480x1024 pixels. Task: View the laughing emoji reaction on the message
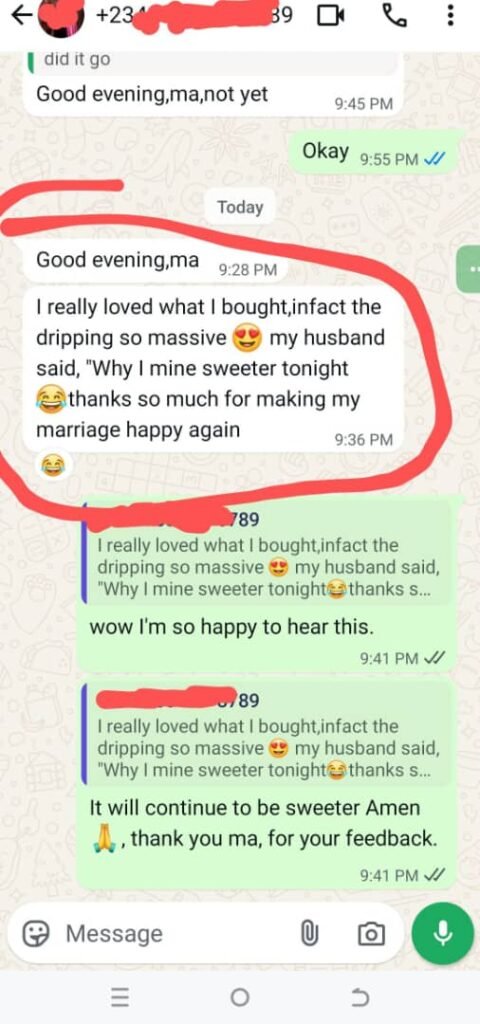coord(48,464)
